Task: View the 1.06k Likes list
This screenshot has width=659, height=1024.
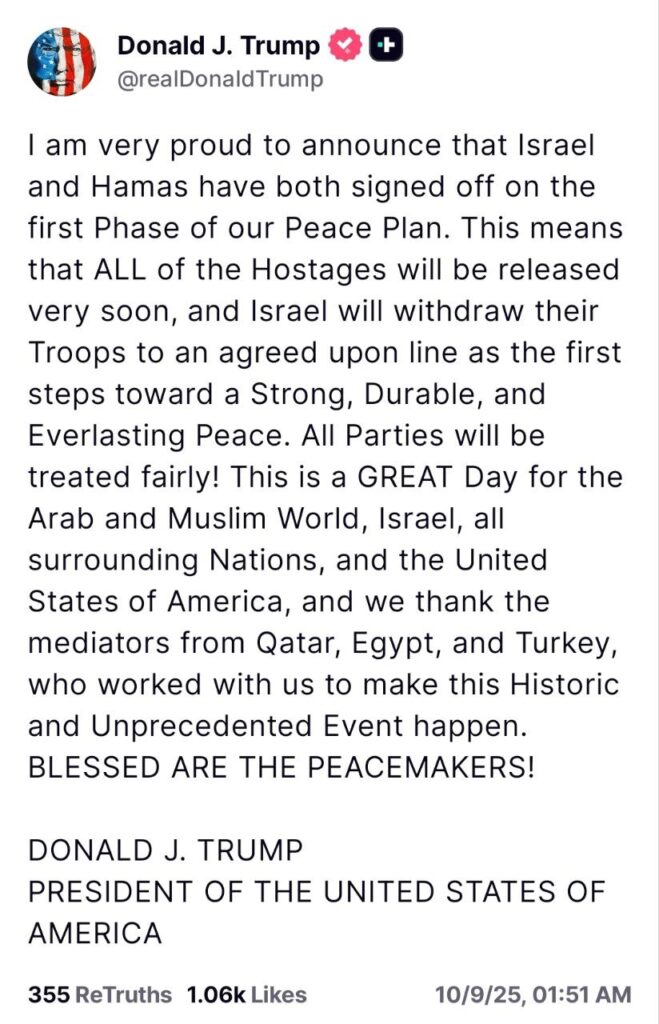Action: 246,995
